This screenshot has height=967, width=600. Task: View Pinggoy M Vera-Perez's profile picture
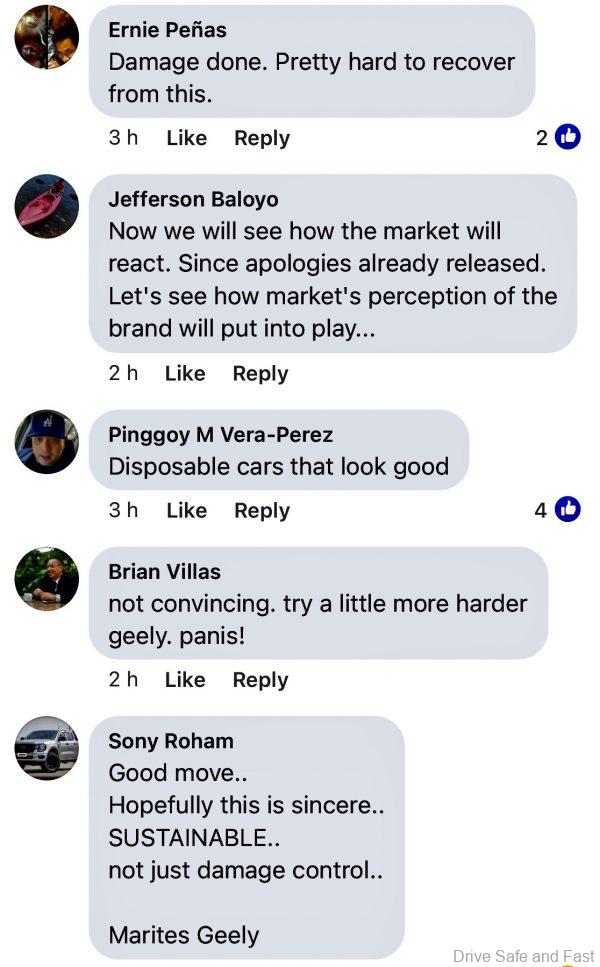point(47,441)
